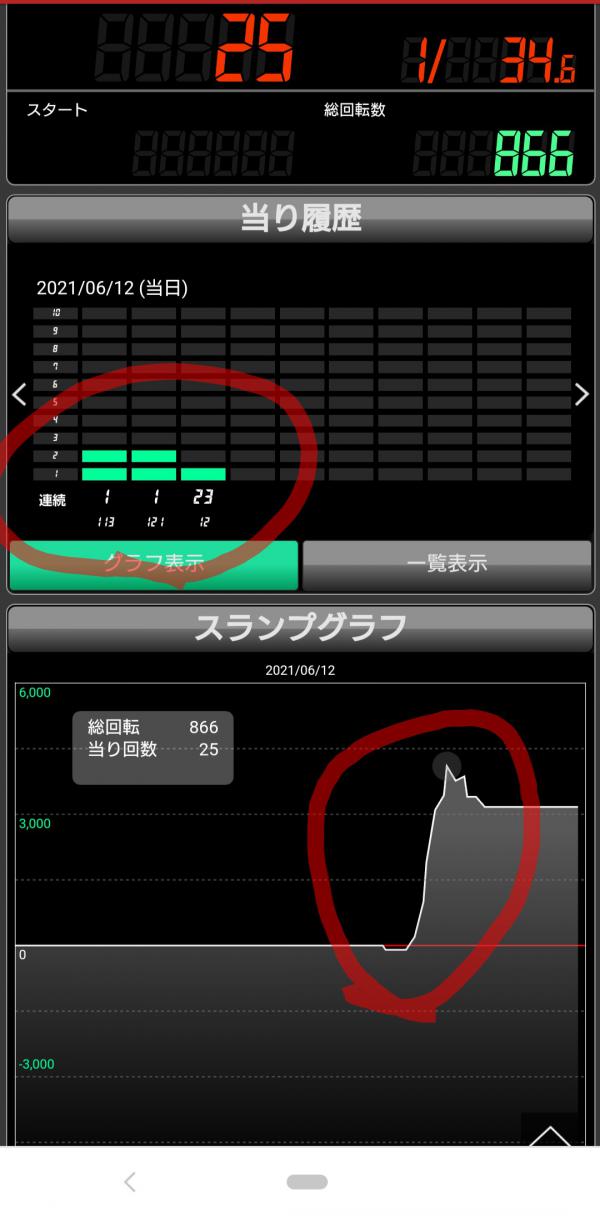The width and height of the screenshot is (600, 1216).
Task: Go to next day's hit history
Action: pos(582,395)
